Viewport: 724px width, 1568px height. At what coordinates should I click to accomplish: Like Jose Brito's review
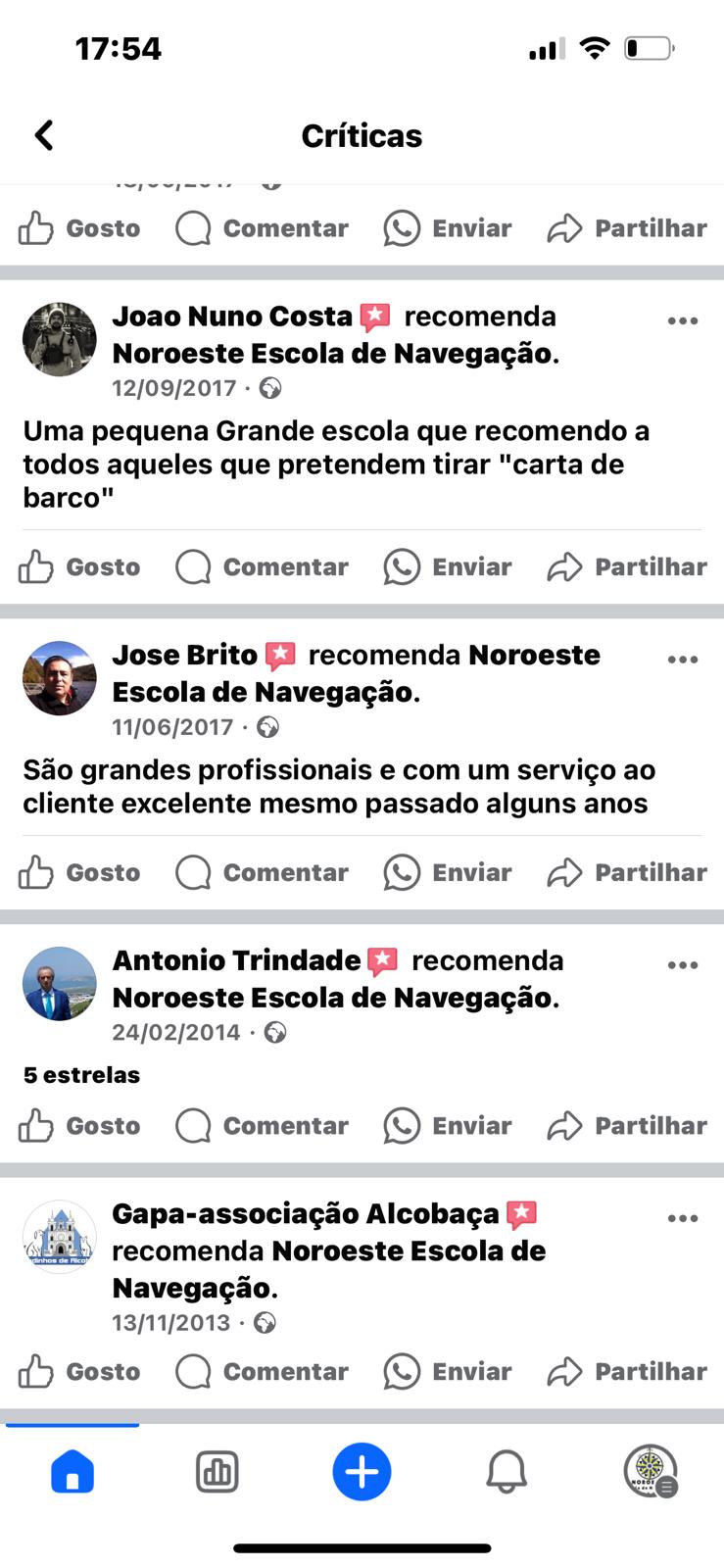pos(79,872)
